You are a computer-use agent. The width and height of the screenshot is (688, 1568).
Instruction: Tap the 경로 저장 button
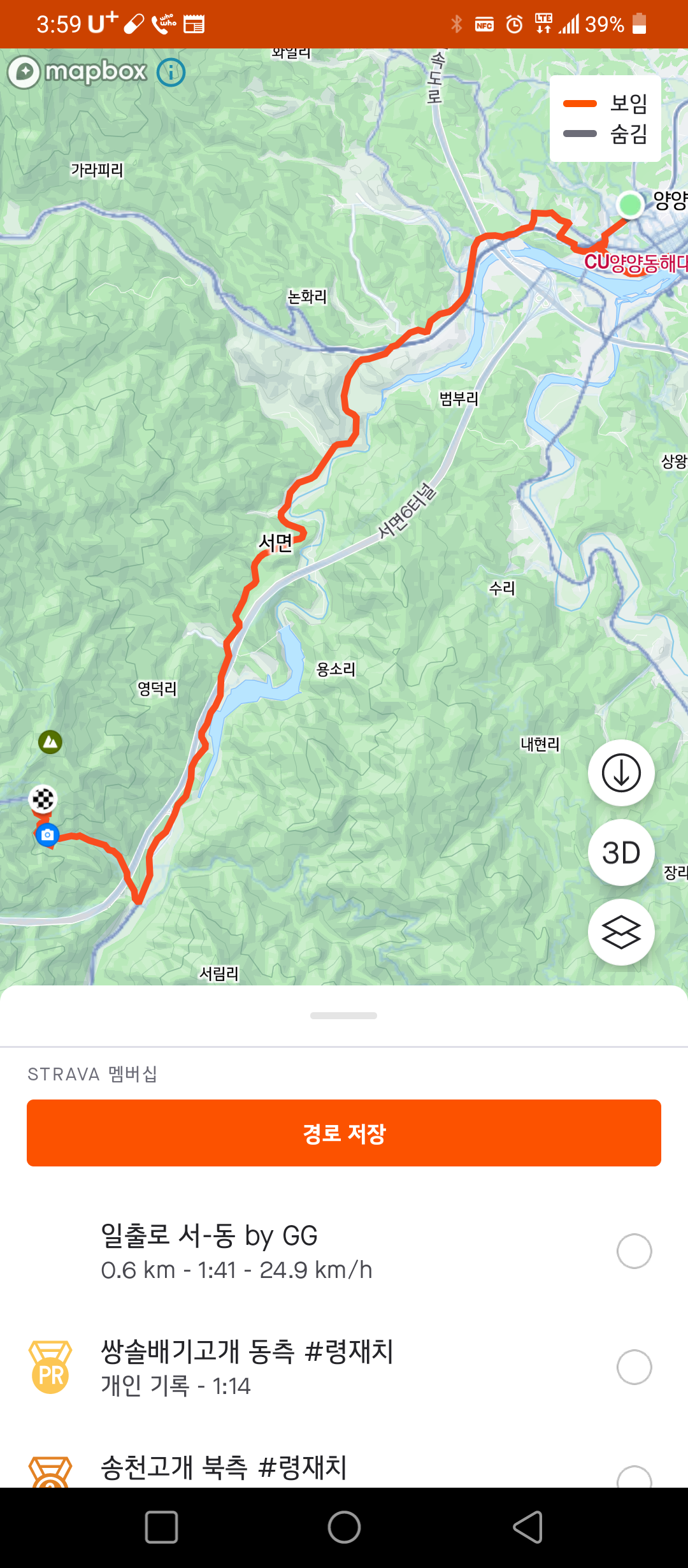344,1133
